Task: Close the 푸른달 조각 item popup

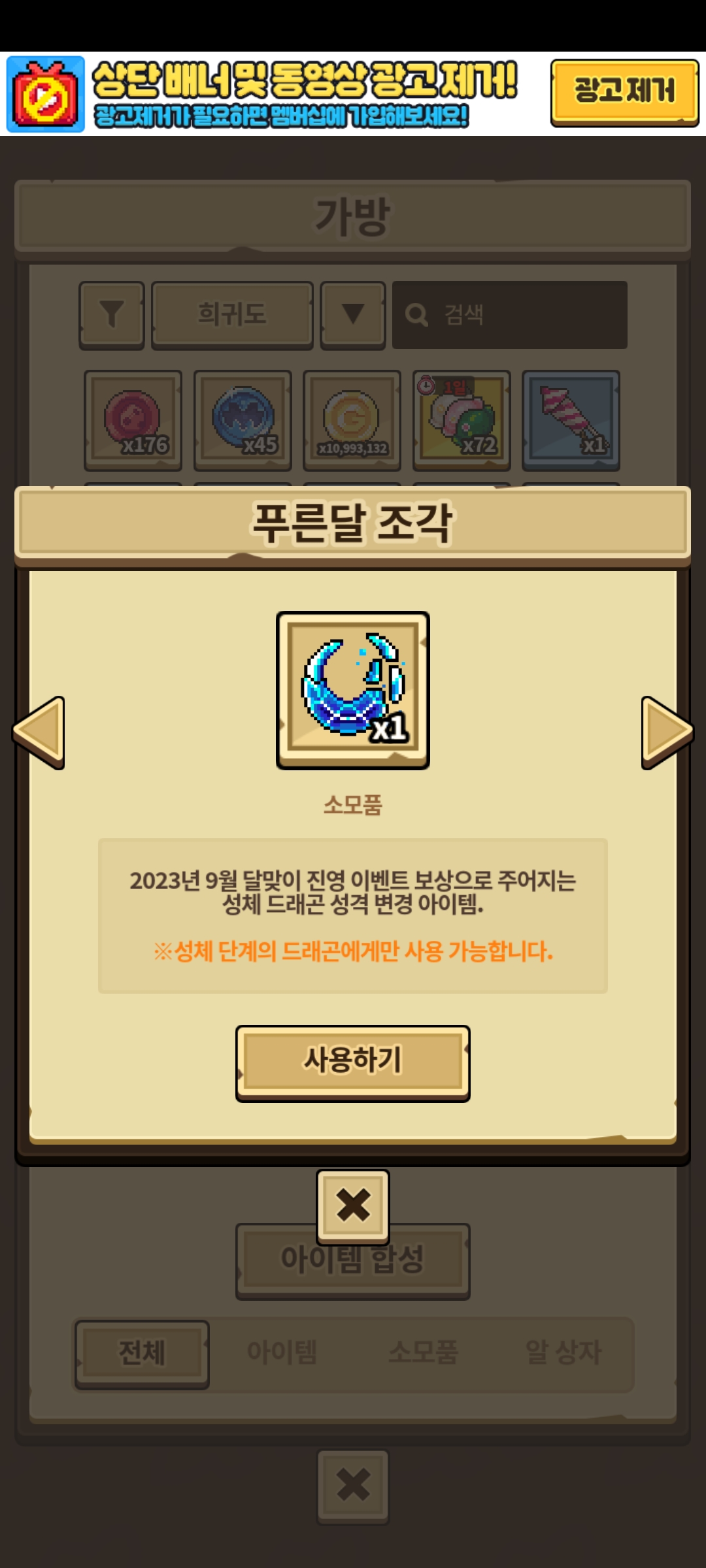Action: click(353, 1205)
